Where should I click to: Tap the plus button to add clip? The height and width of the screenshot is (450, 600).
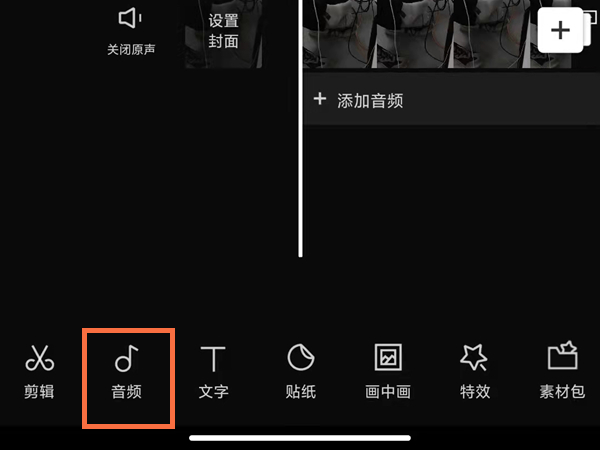coord(560,31)
